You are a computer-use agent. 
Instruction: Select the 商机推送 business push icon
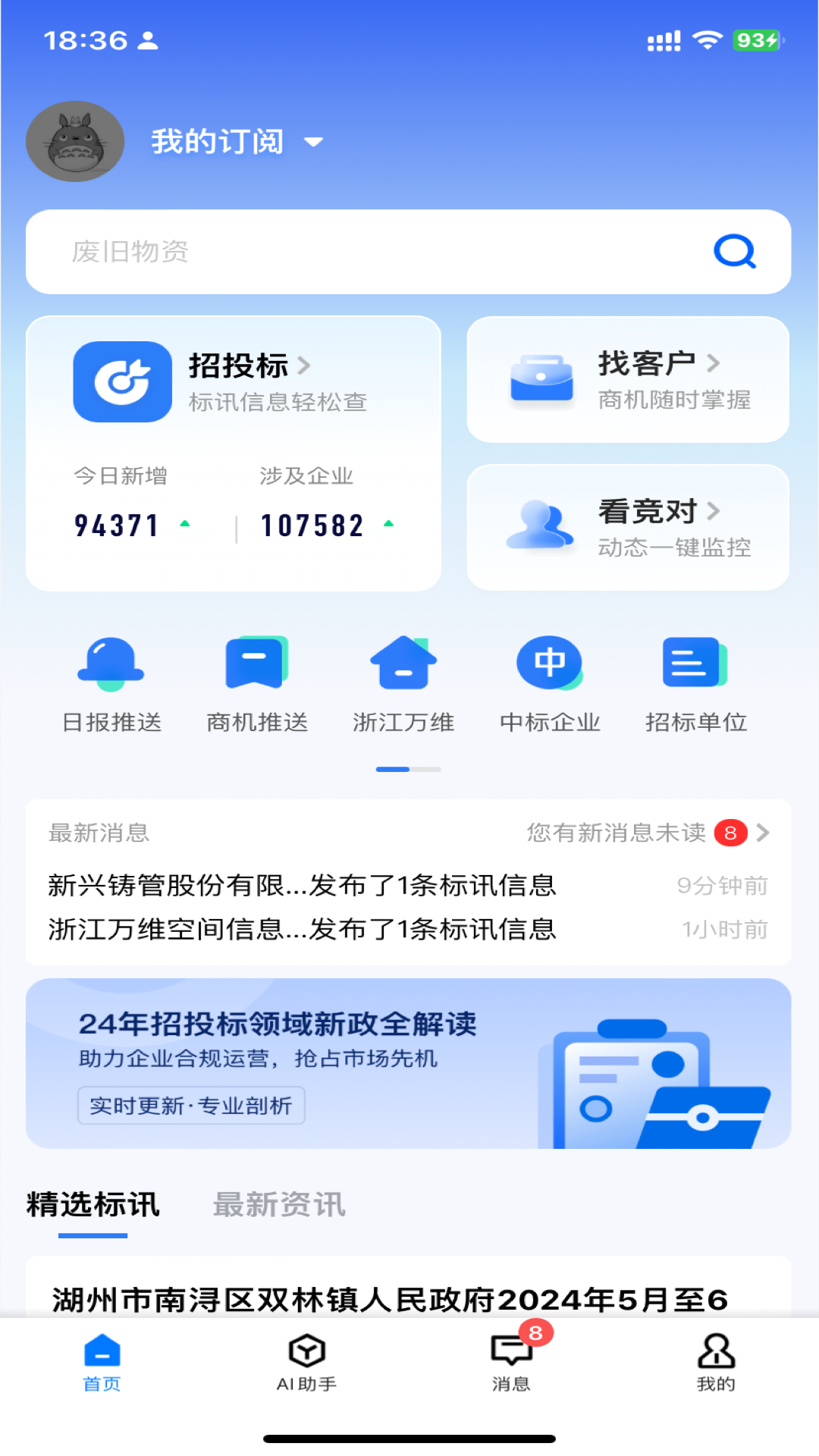tap(257, 681)
